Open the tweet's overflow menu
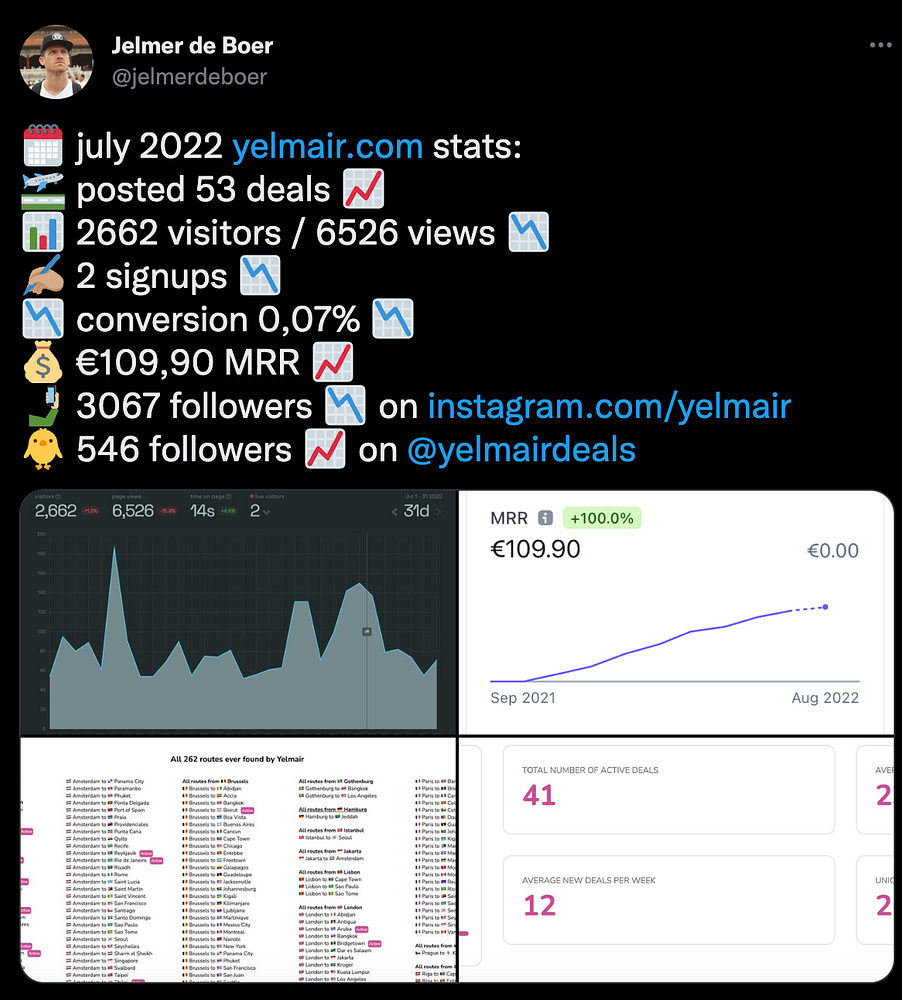 pyautogui.click(x=879, y=46)
